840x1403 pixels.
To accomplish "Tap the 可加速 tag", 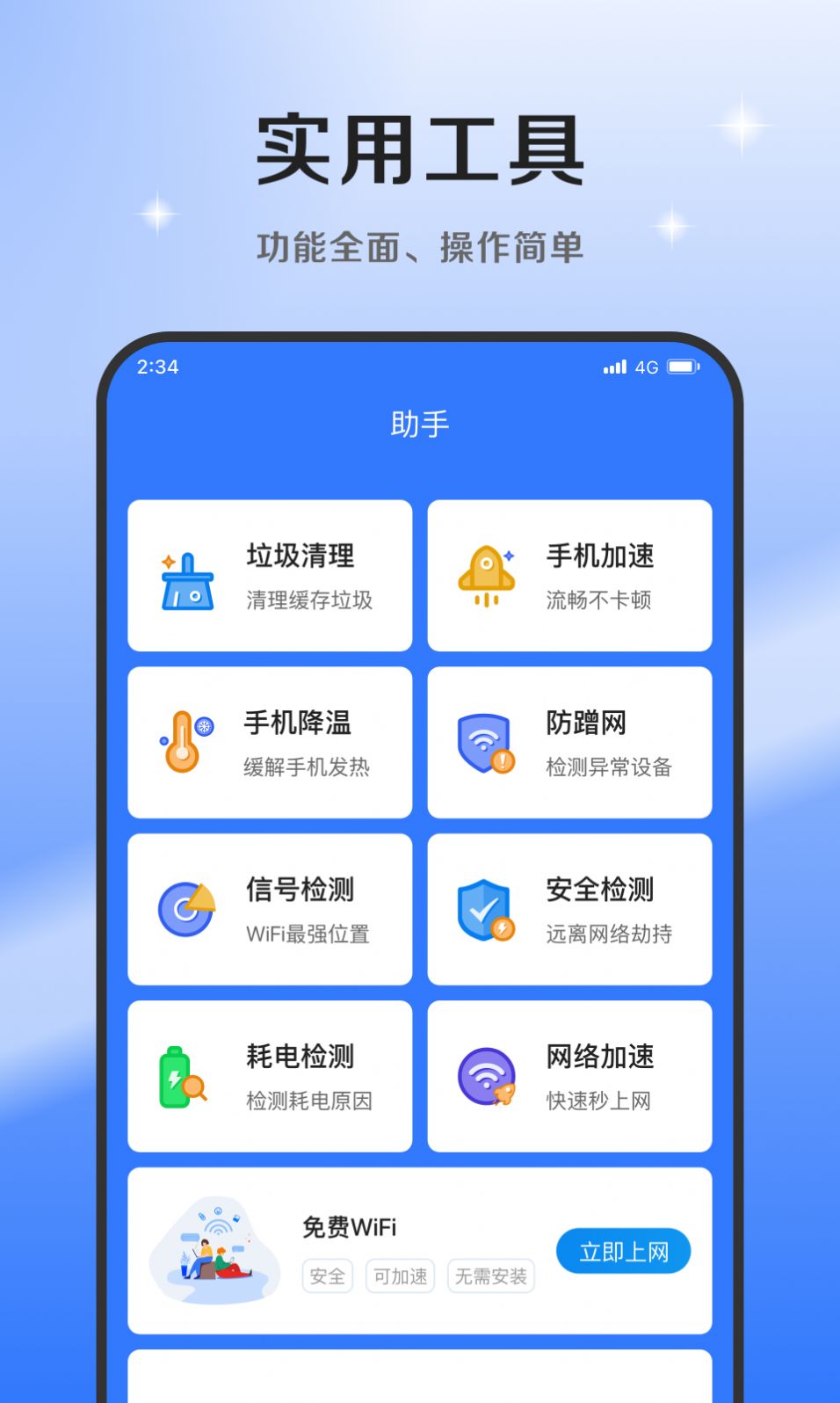I will coord(400,1276).
